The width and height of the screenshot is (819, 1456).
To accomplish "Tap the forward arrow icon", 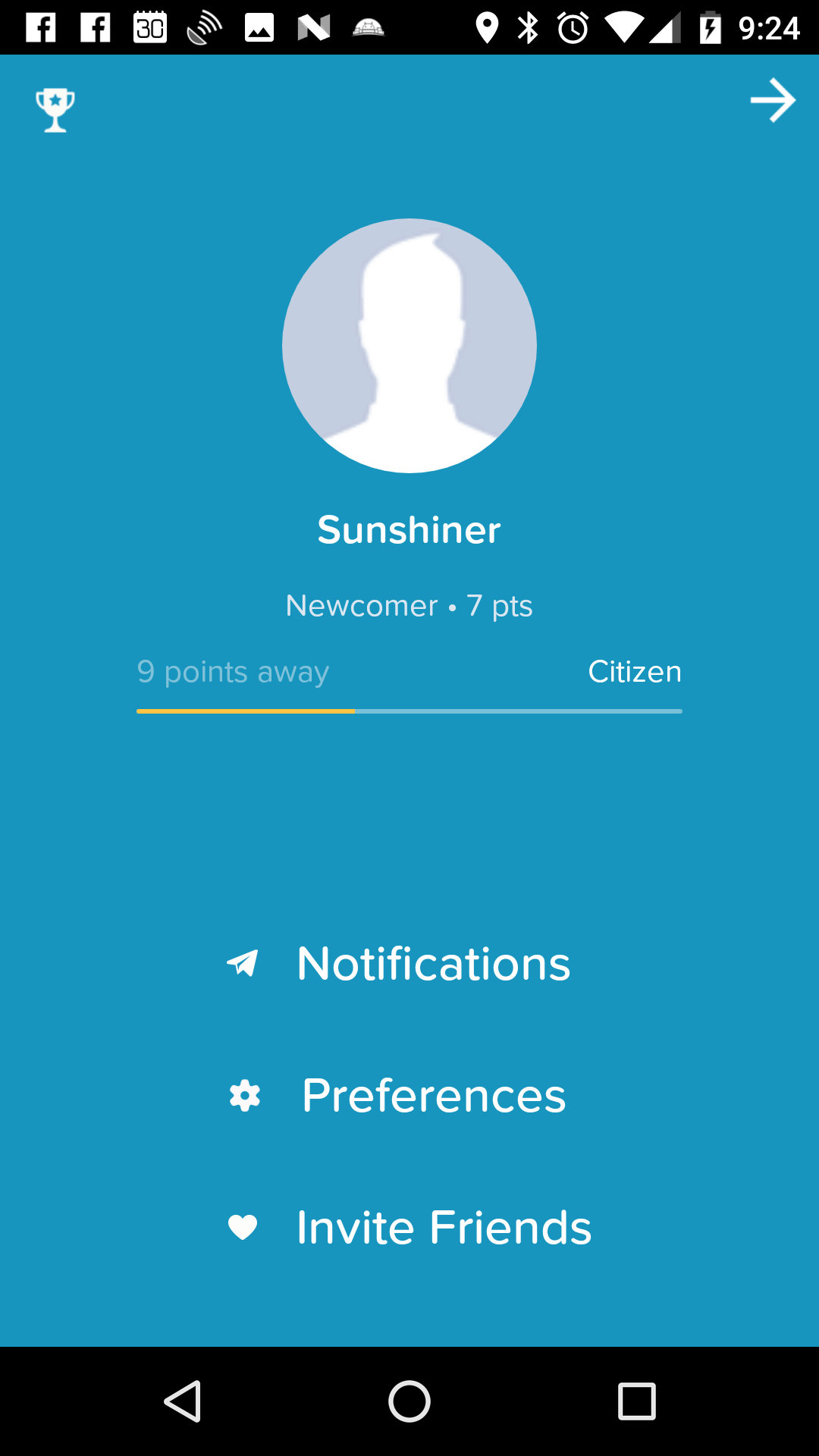I will [773, 100].
